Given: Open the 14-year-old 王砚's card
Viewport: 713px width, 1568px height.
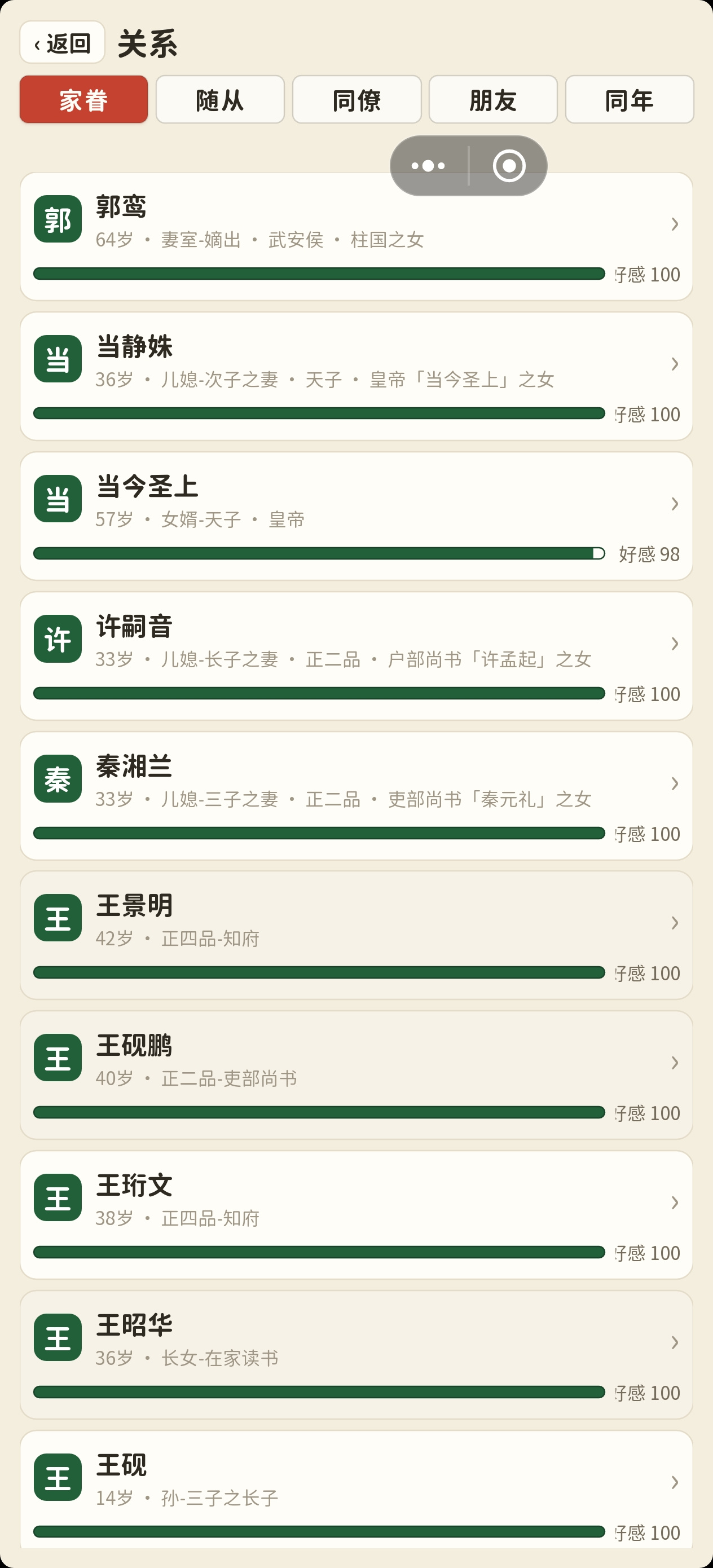Looking at the screenshot, I should (356, 1490).
